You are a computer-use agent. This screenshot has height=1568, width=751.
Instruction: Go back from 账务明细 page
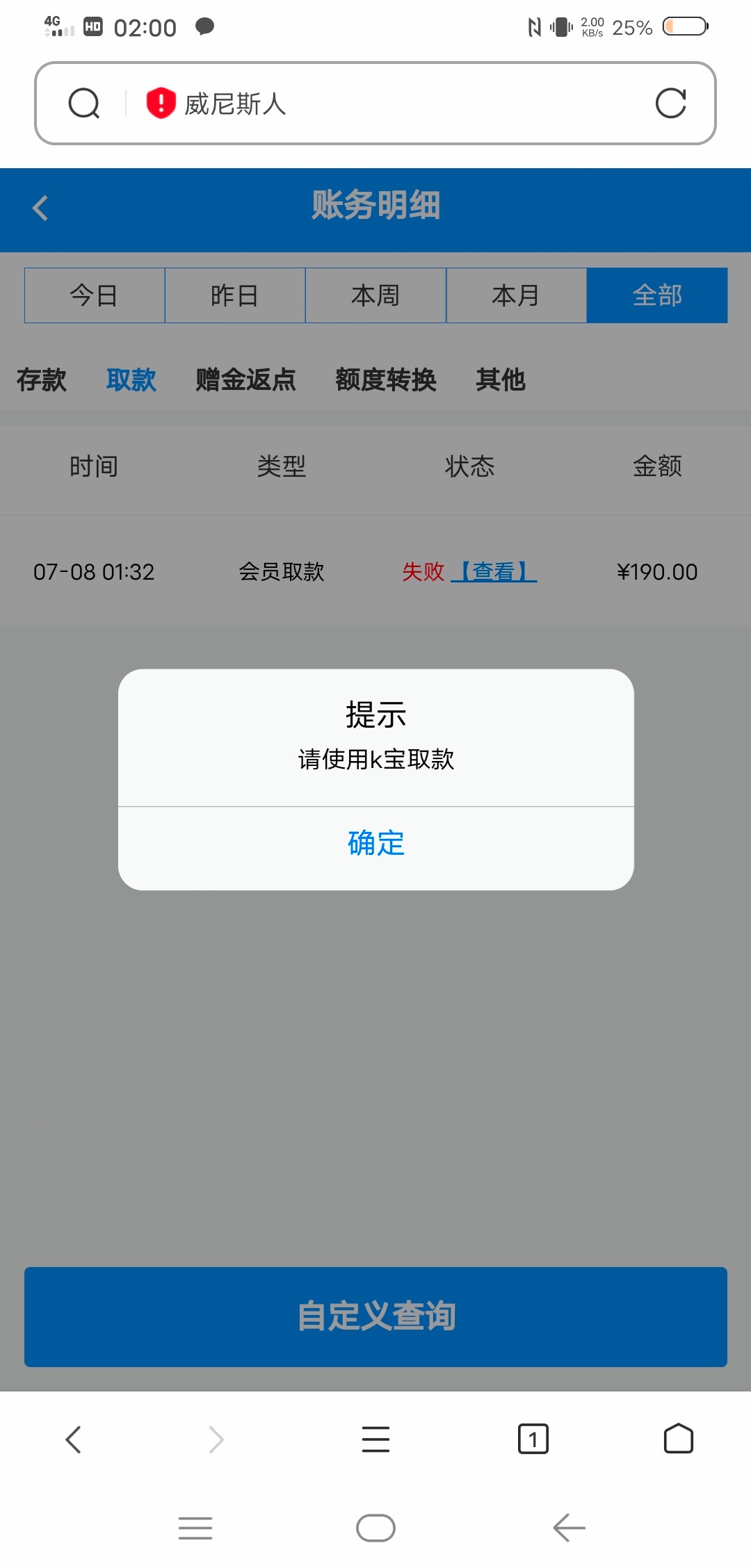tap(40, 208)
